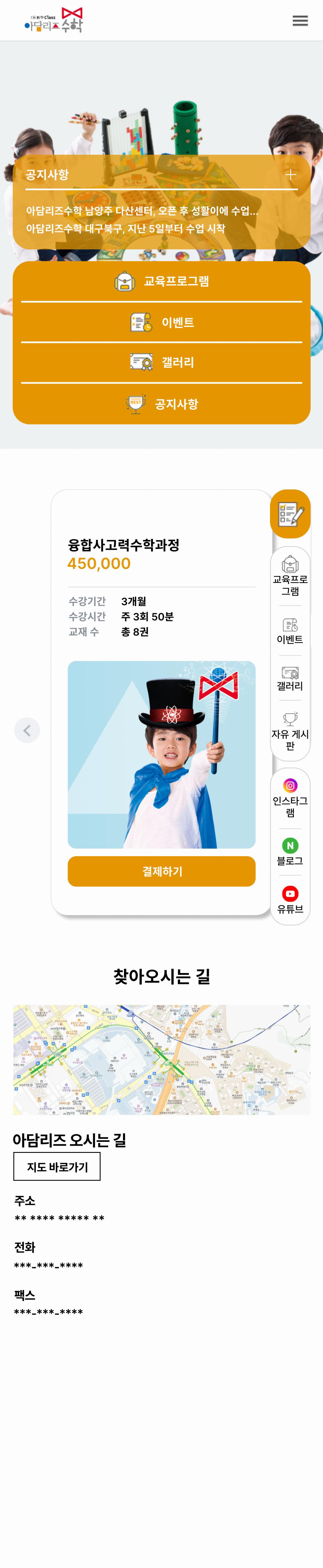Image resolution: width=323 pixels, height=1568 pixels.
Task: Visit the 인스타그램 link
Action: [290, 797]
